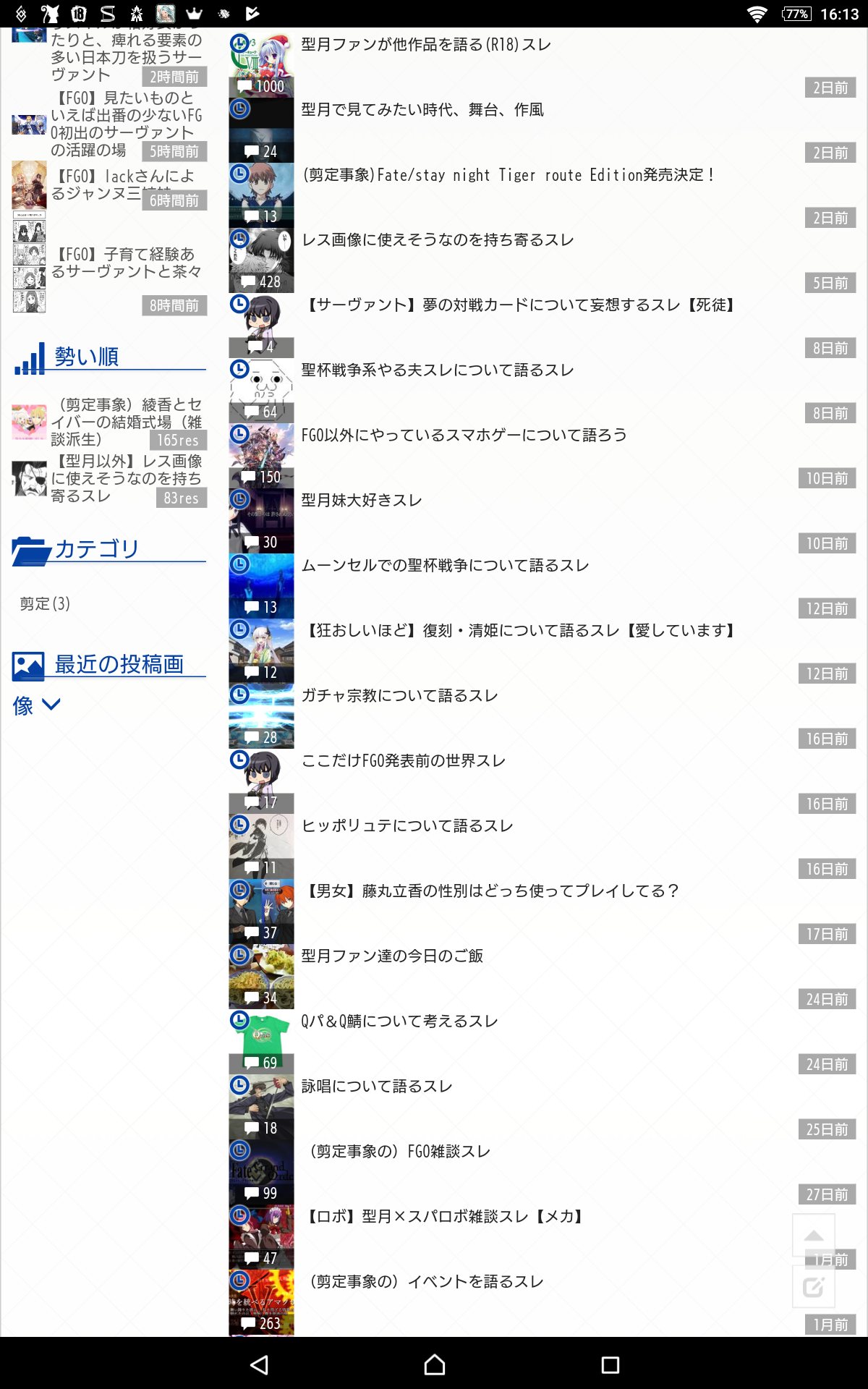Open the Fate/stay night Tiger route Edition thread

click(x=508, y=175)
